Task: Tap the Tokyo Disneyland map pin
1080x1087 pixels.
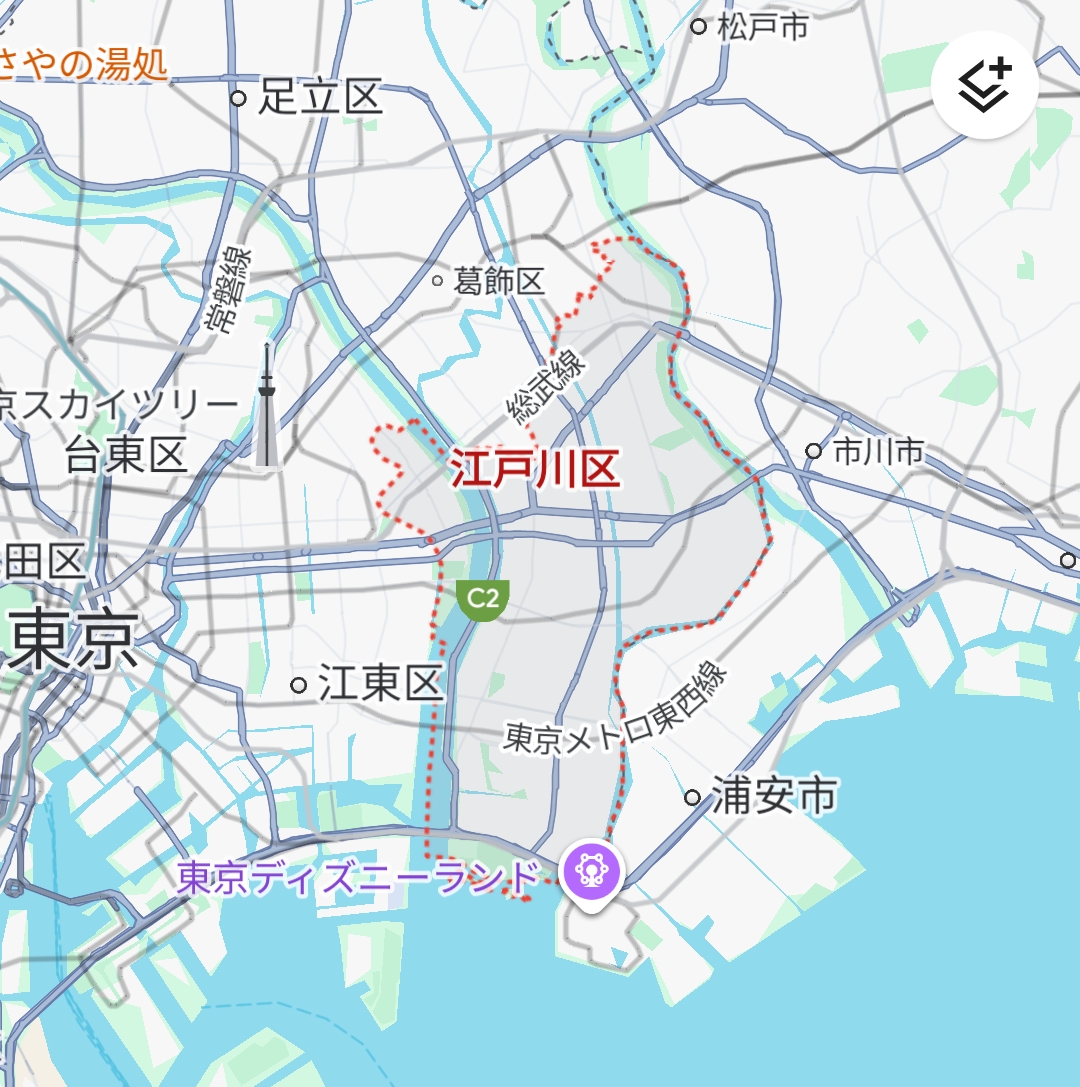Action: [x=591, y=872]
